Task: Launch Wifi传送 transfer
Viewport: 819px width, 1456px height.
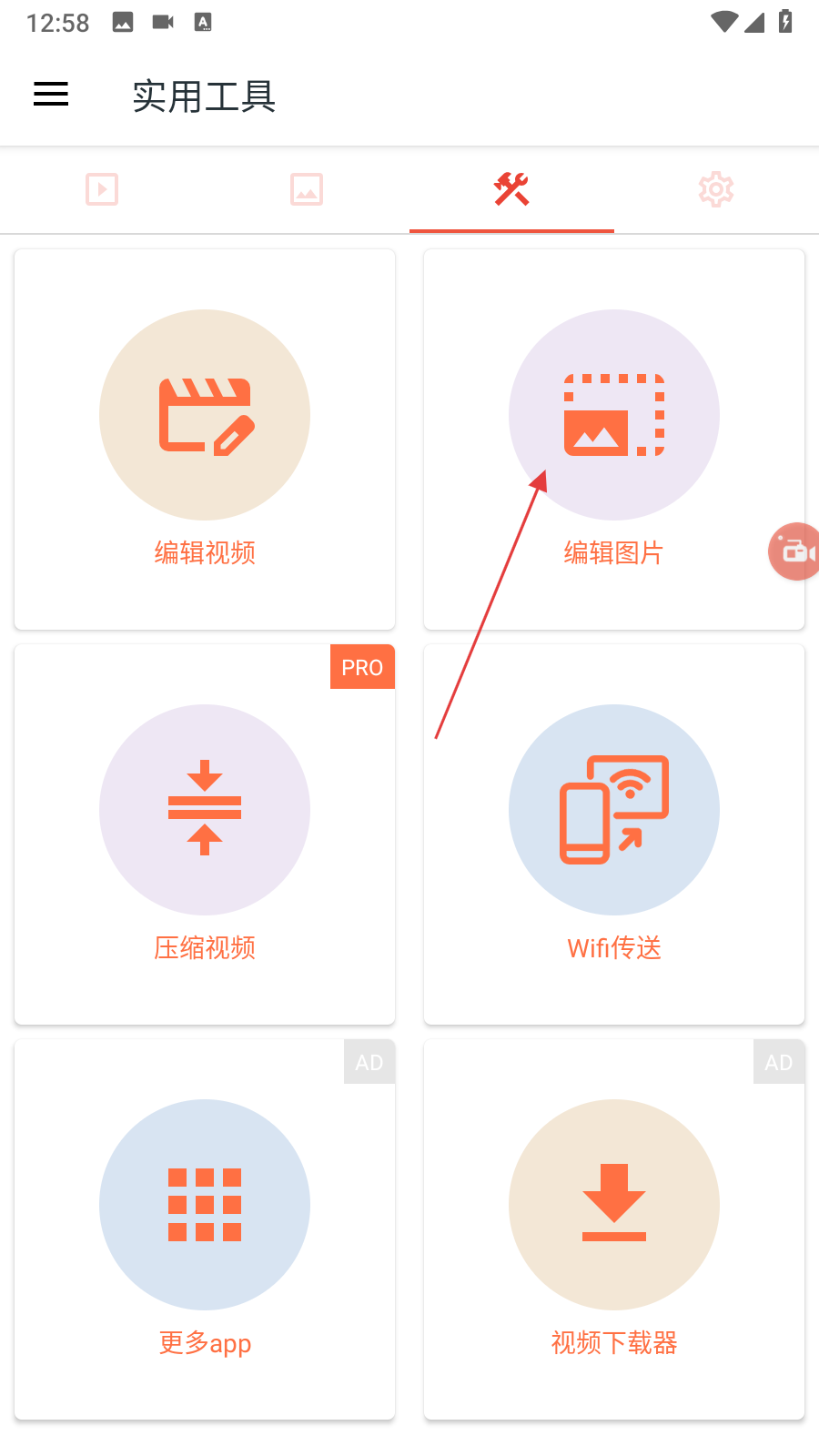Action: (x=614, y=834)
